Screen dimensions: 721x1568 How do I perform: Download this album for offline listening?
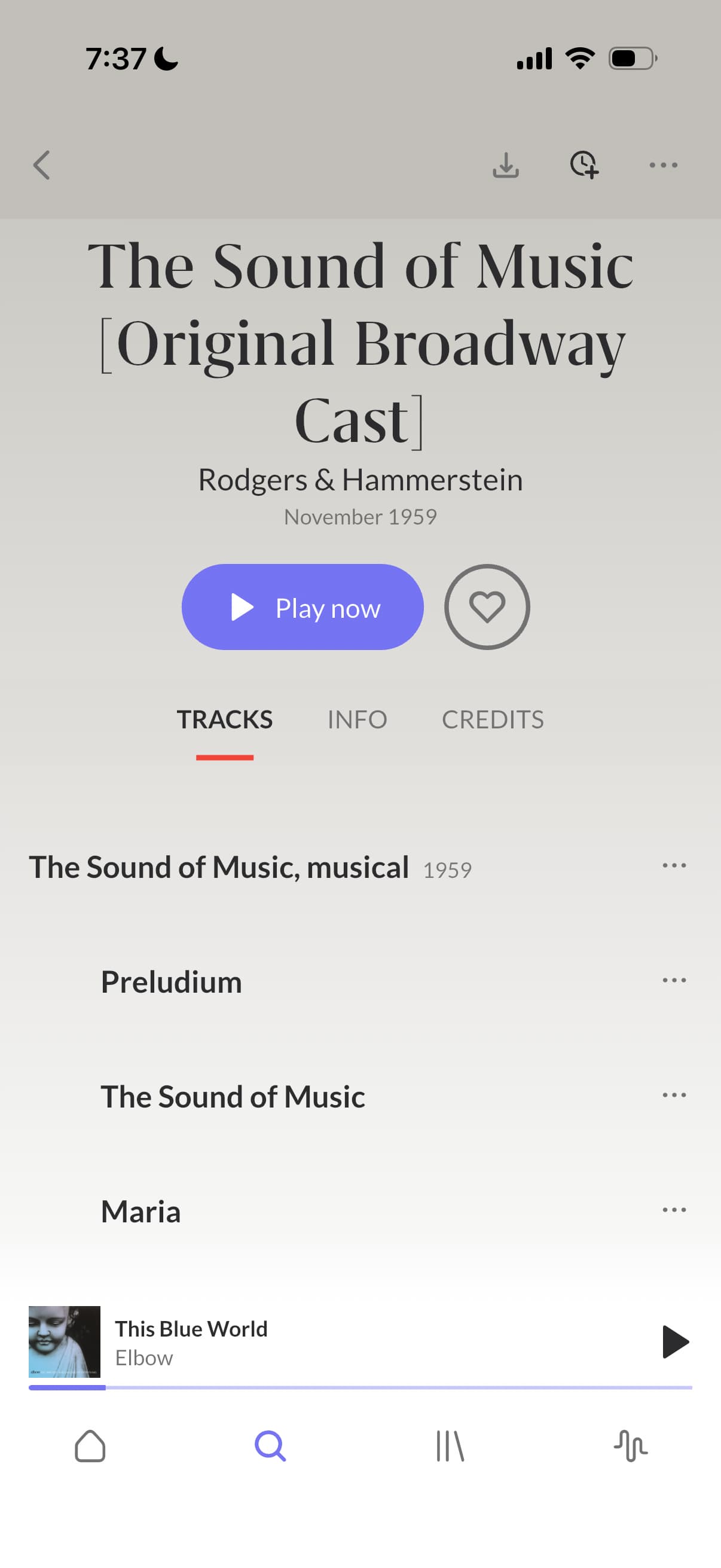point(506,165)
